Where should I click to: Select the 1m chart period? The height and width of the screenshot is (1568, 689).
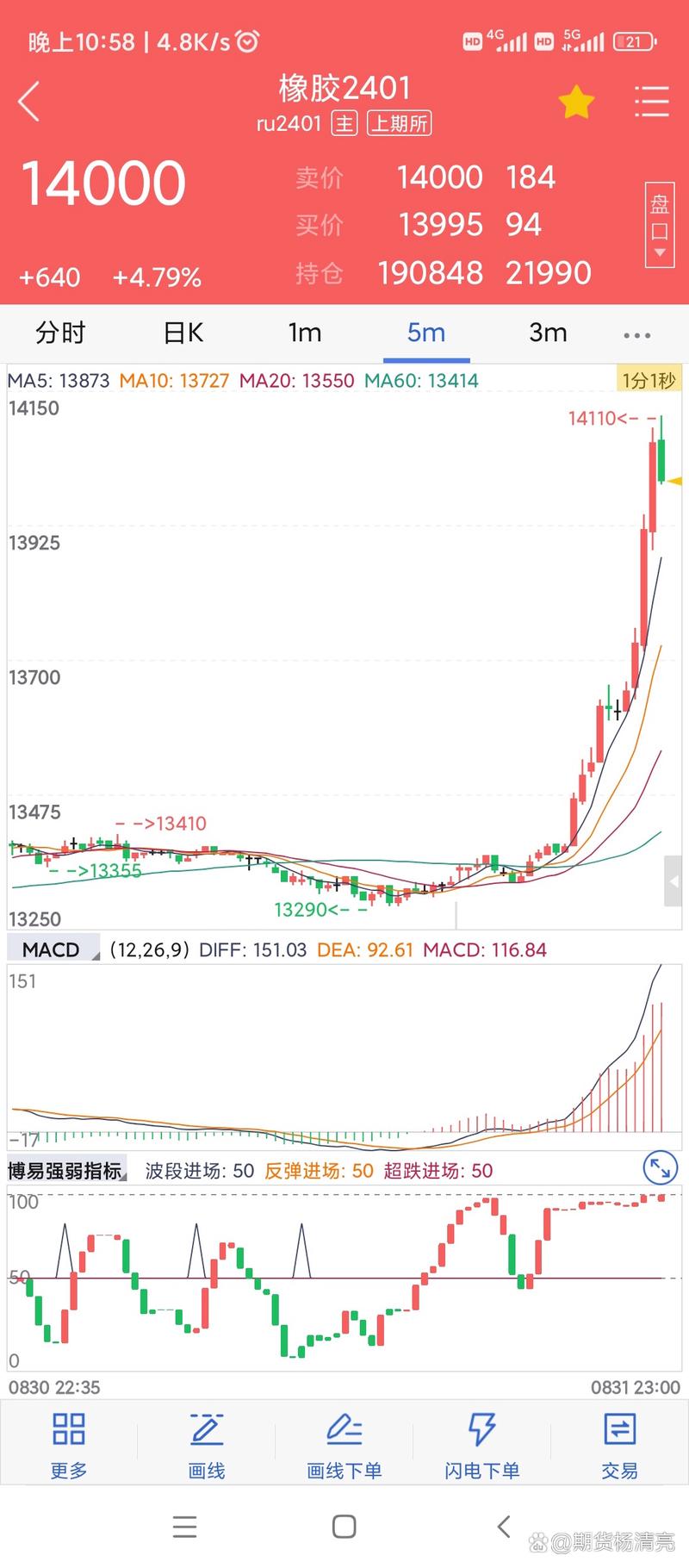(x=304, y=333)
